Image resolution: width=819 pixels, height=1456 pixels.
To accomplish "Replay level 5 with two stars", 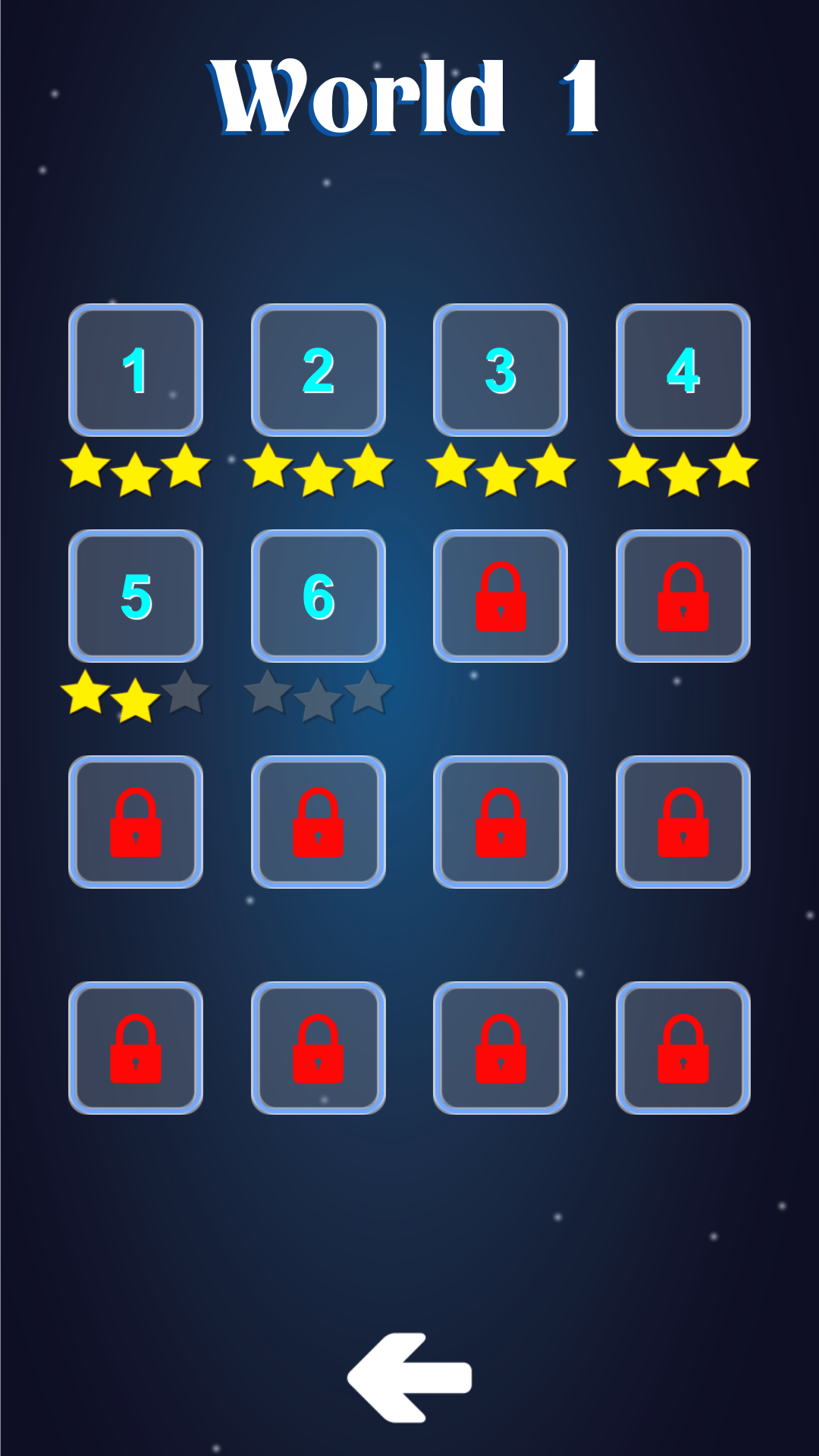I will 136,596.
